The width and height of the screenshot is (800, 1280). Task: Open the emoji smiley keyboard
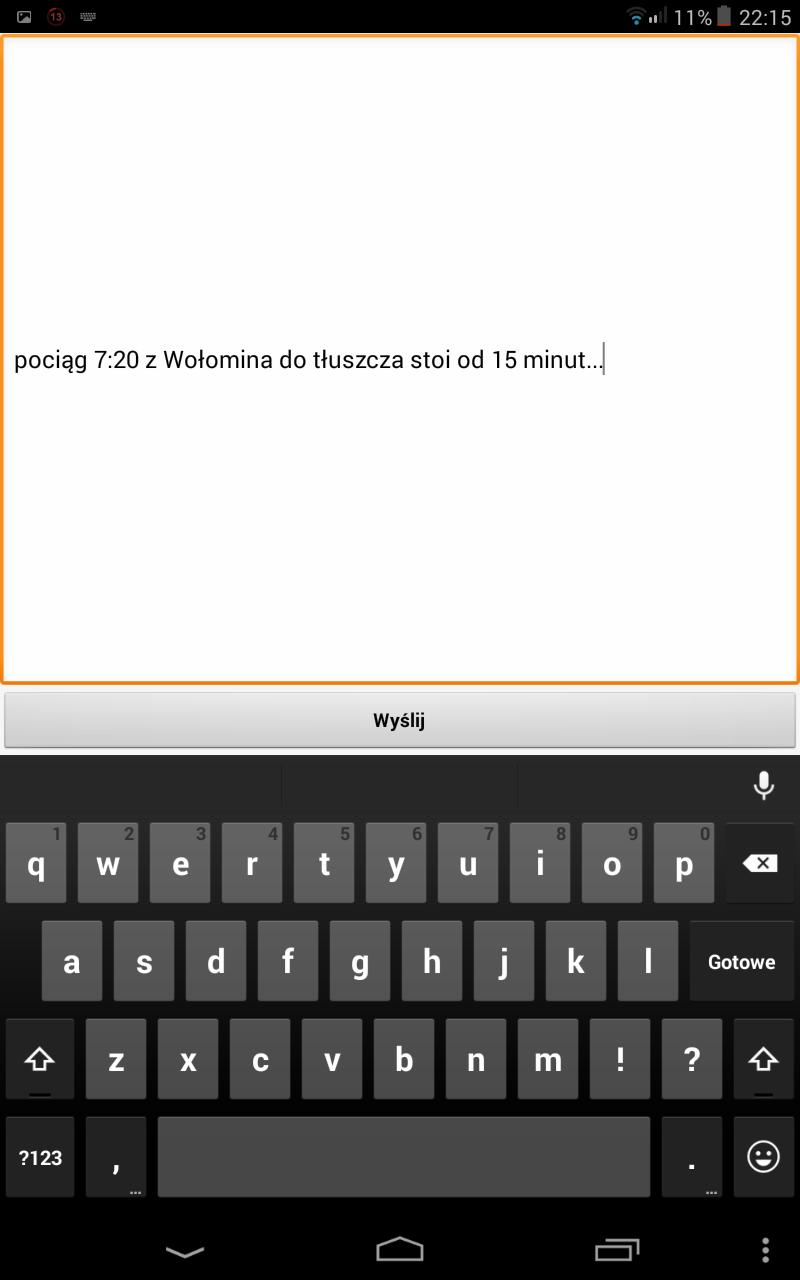click(763, 1158)
